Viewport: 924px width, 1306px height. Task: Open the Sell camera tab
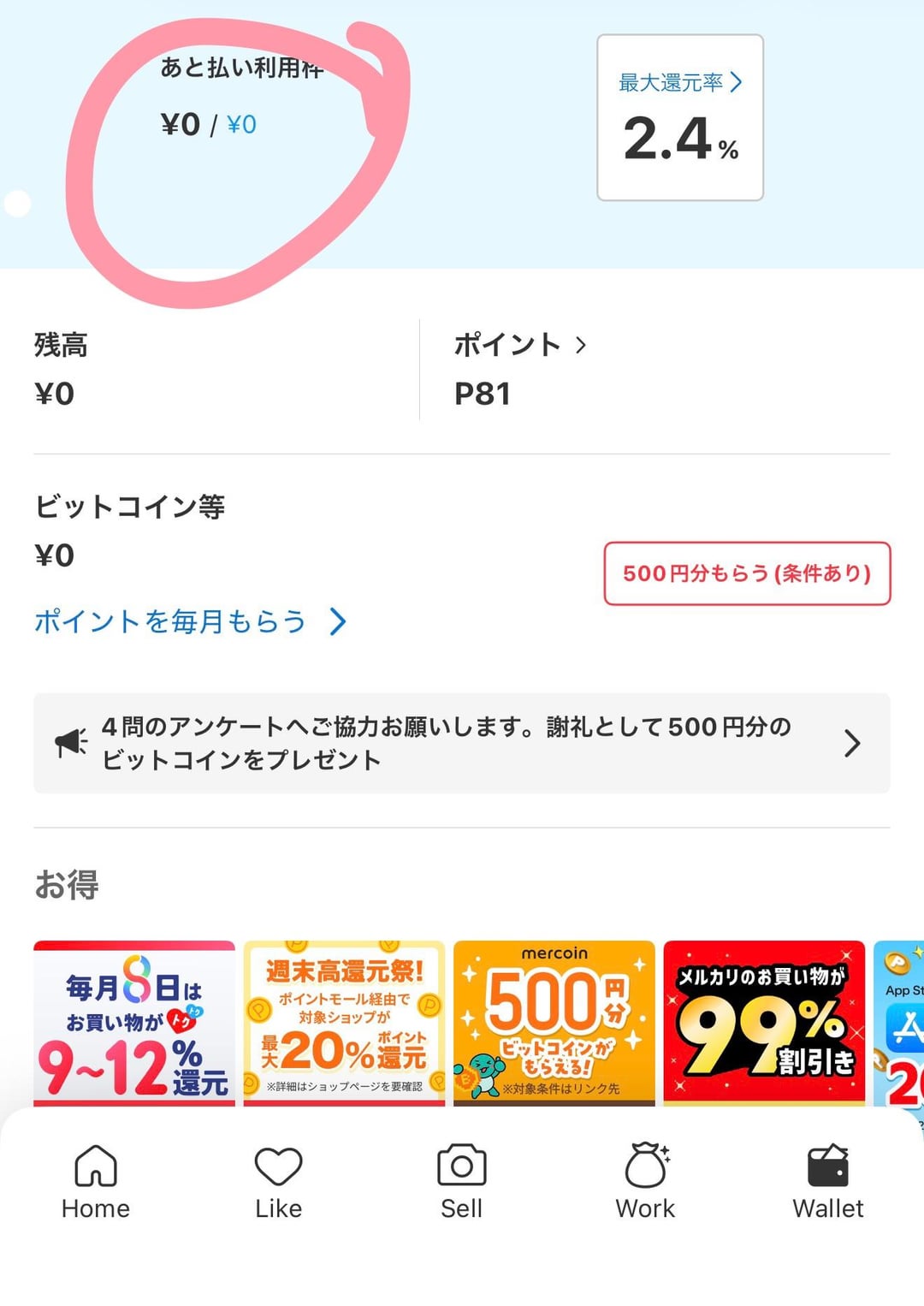[462, 1182]
